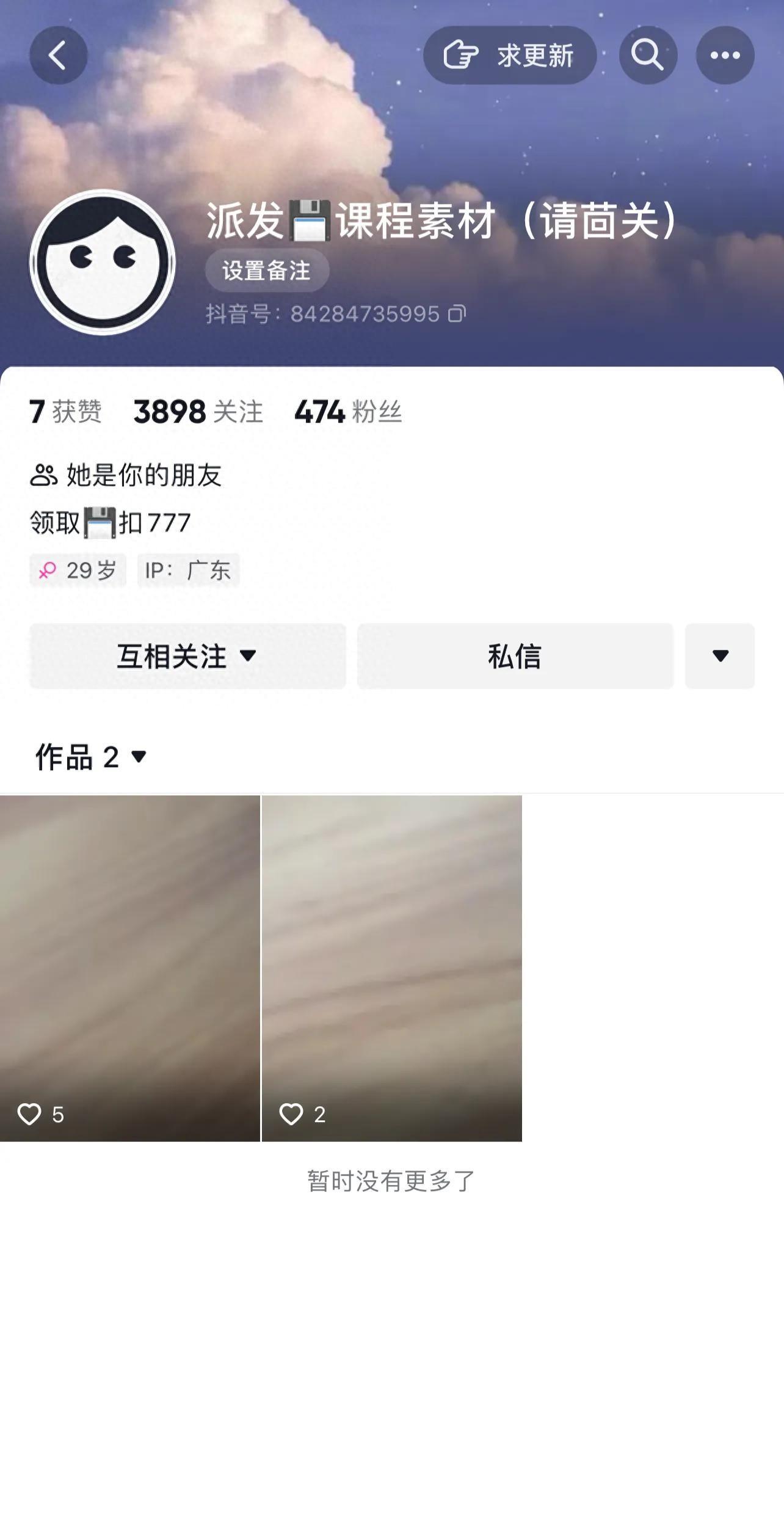View the 474 粉丝 followers list

347,412
